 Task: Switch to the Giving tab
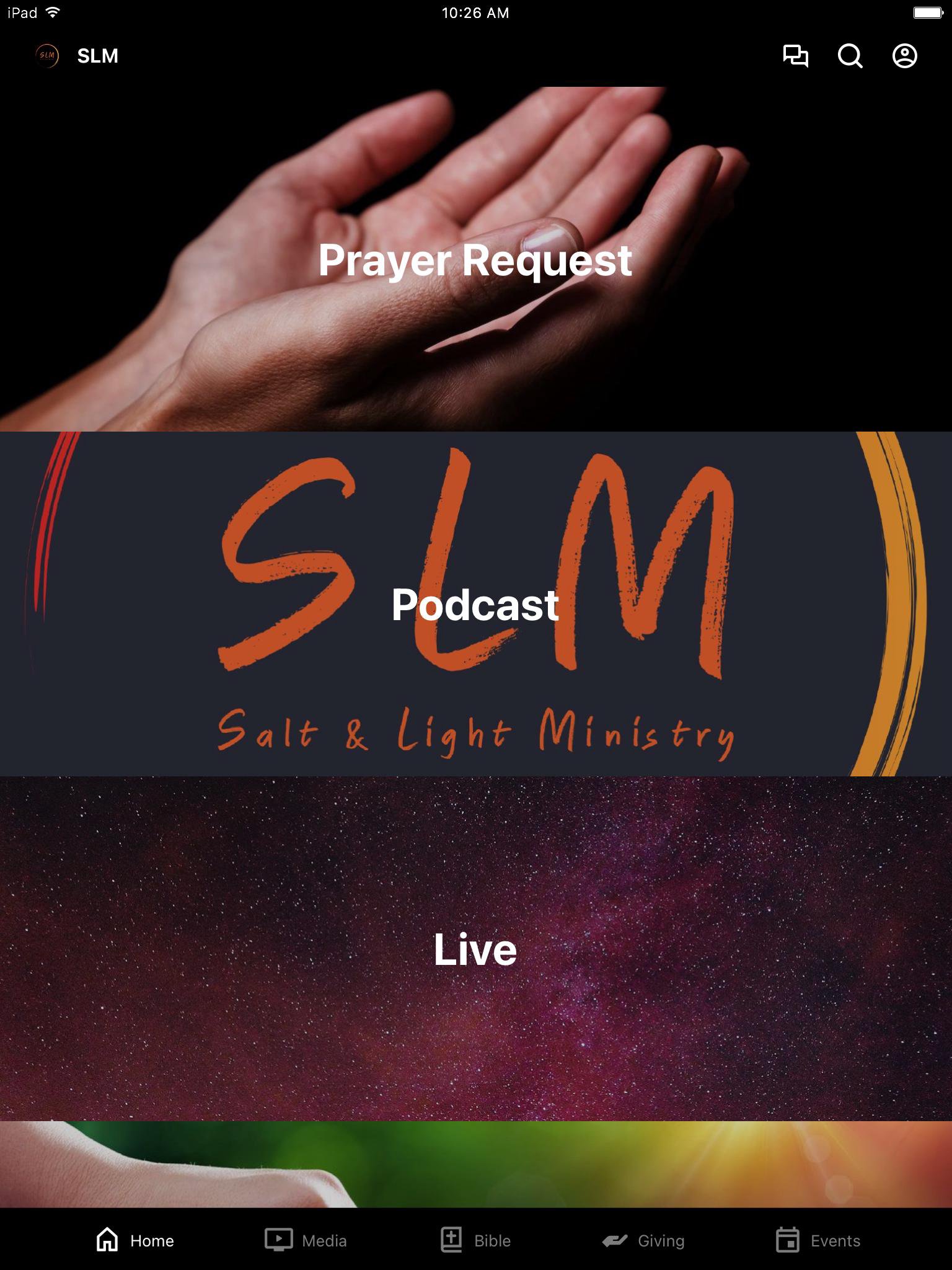(644, 1240)
